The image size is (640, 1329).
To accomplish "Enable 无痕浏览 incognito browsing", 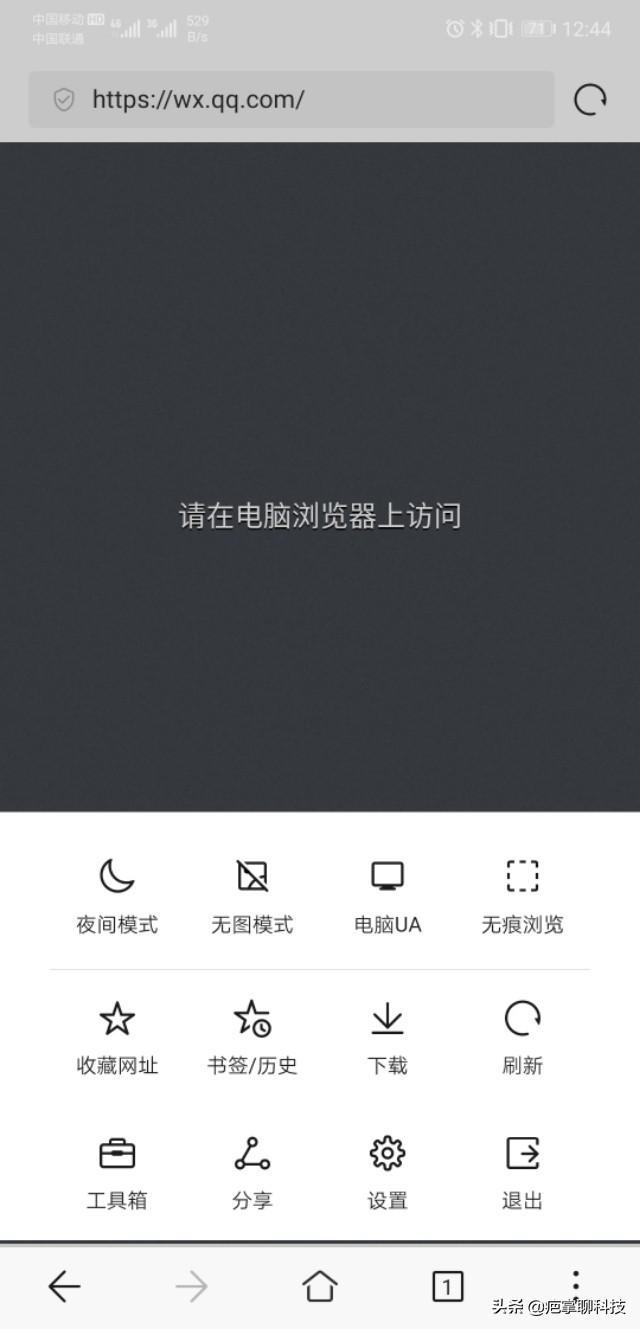I will click(522, 894).
